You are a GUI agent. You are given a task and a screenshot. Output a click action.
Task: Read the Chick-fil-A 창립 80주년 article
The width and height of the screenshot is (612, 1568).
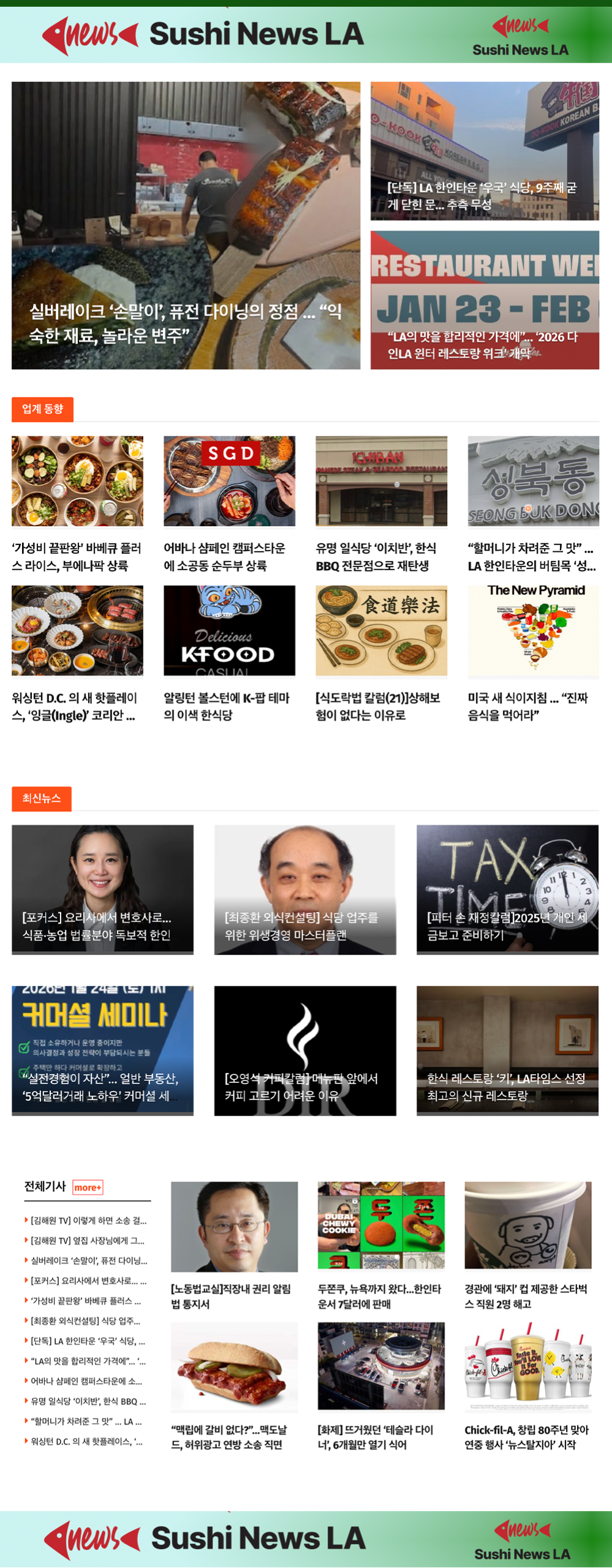pyautogui.click(x=527, y=1436)
